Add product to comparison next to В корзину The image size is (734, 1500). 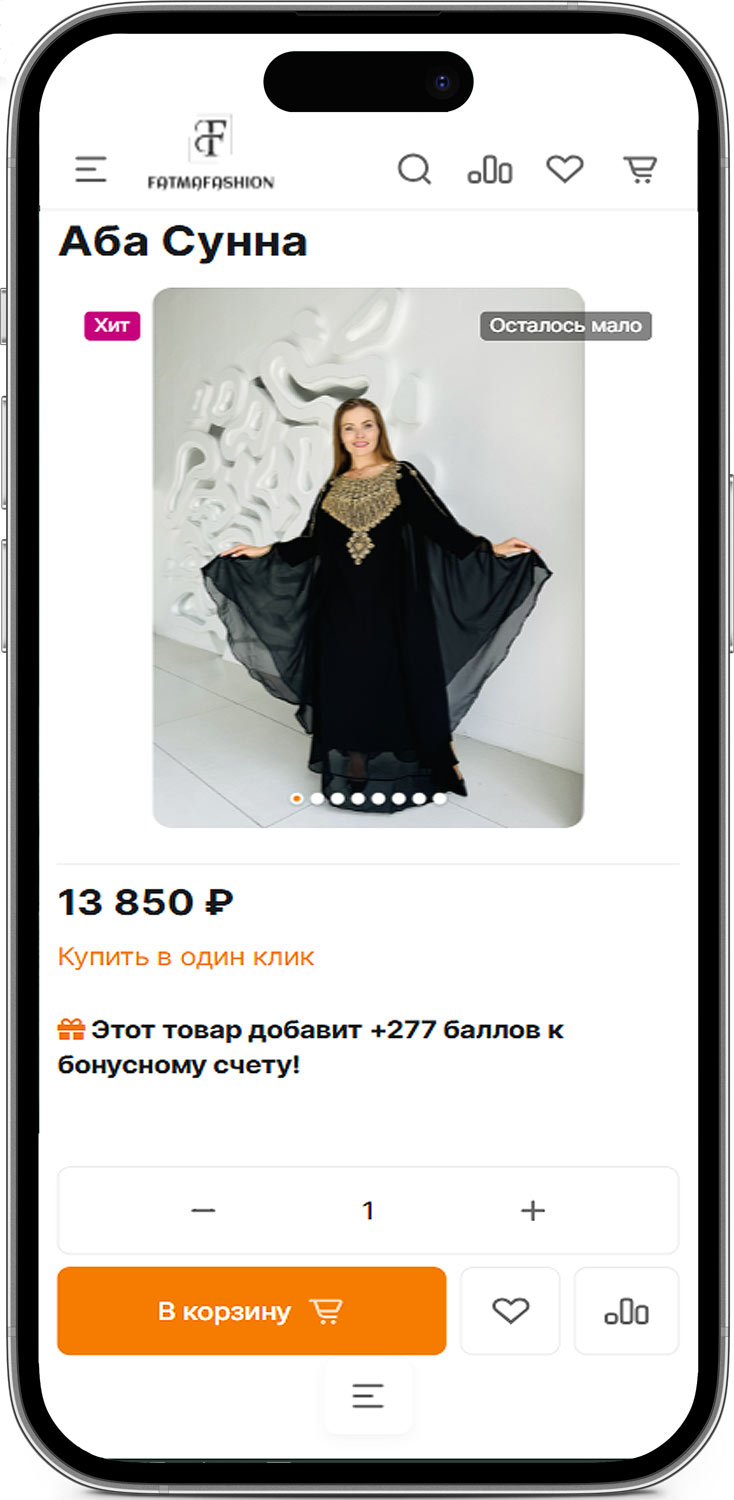(x=626, y=1311)
